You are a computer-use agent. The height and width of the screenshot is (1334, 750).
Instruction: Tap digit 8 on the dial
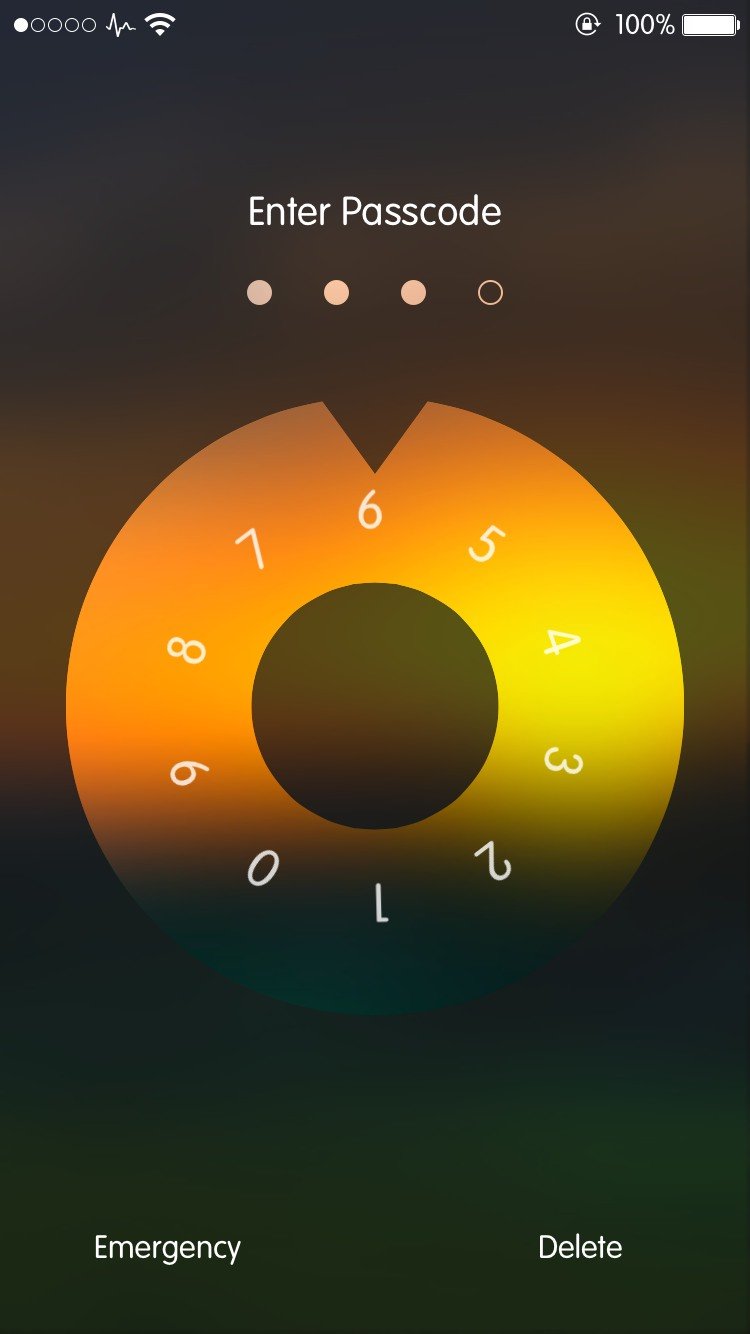tap(186, 650)
